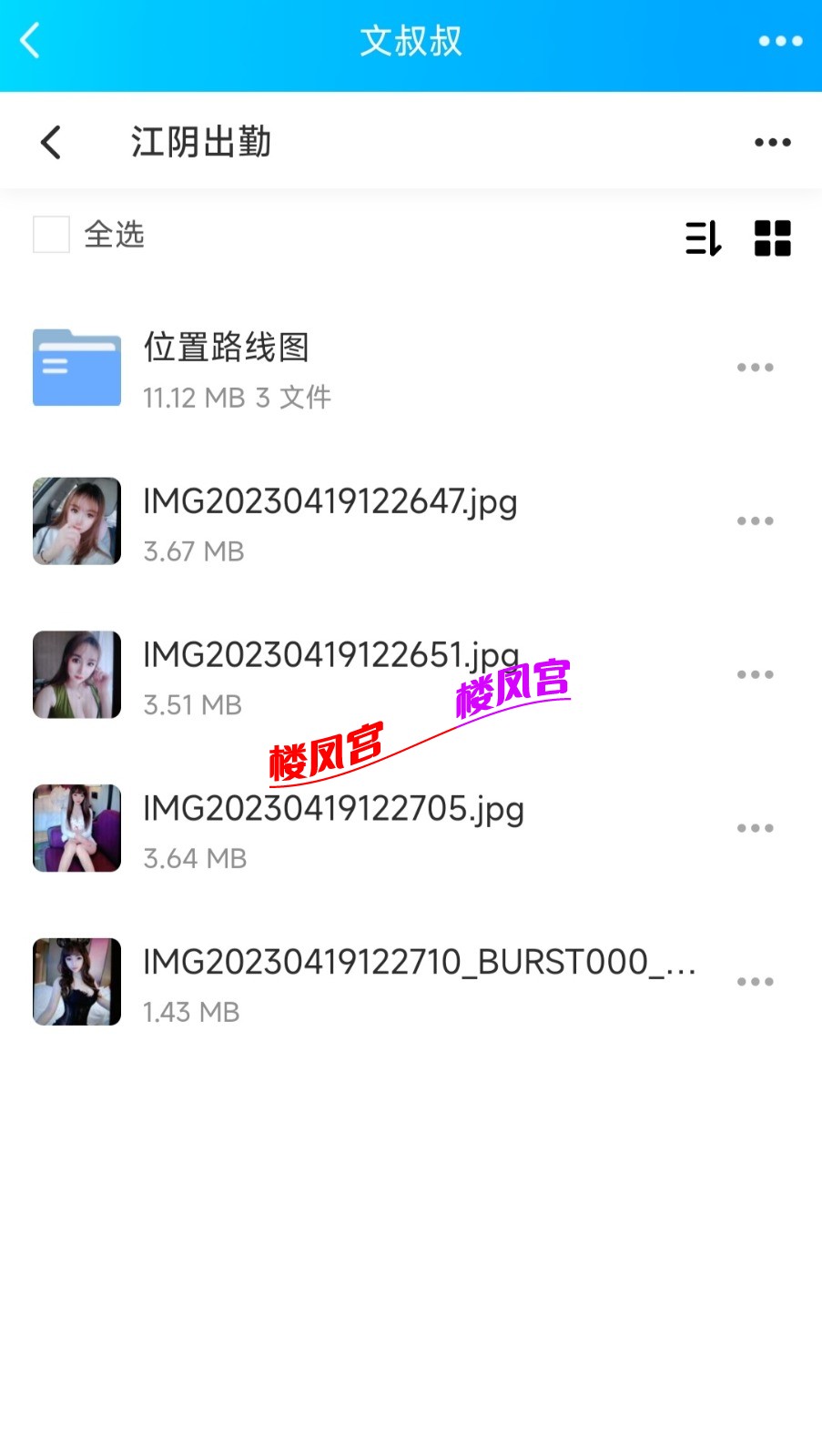The height and width of the screenshot is (1456, 822).
Task: Select the 位置路线图 folder row
Action: tap(228, 368)
